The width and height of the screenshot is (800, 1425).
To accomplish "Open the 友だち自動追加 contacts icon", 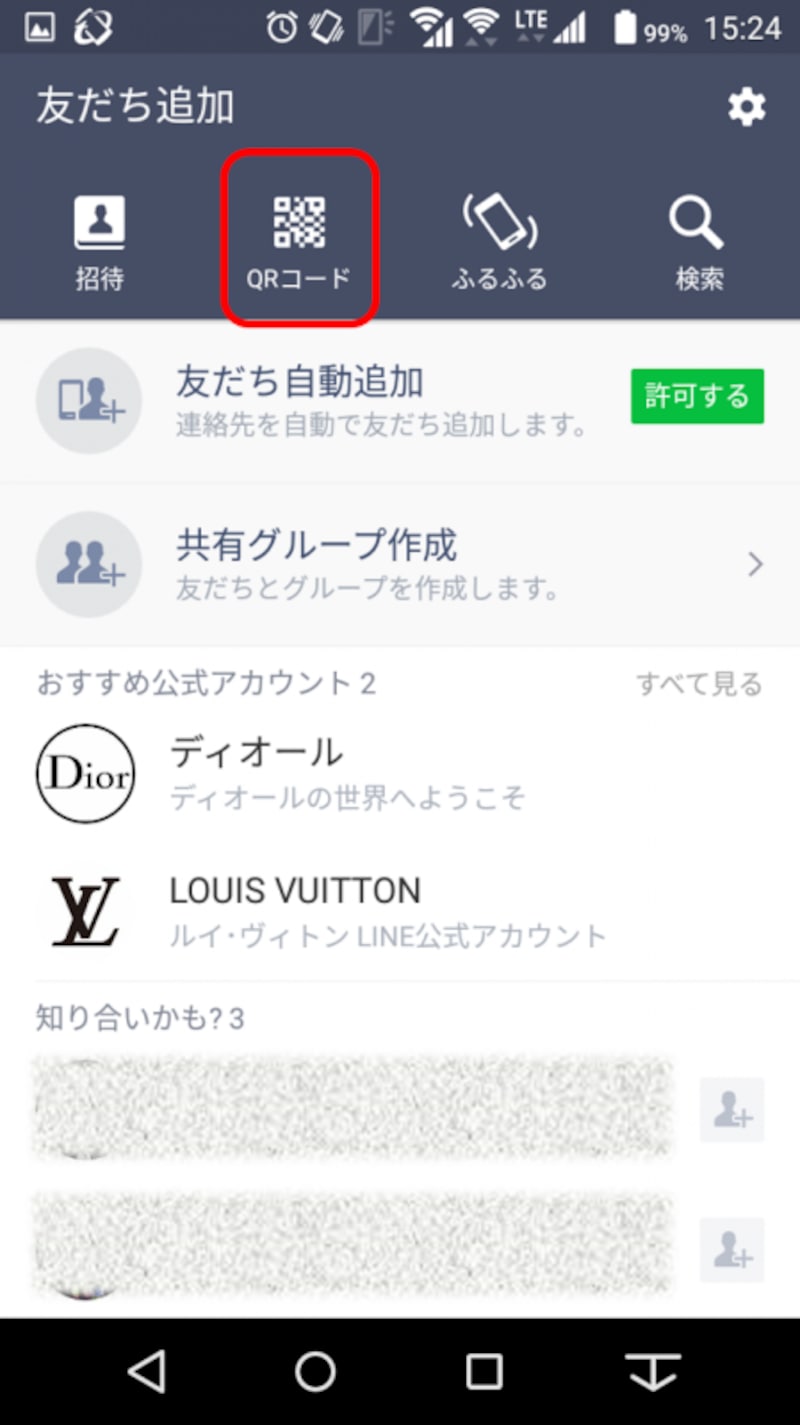I will pyautogui.click(x=88, y=399).
